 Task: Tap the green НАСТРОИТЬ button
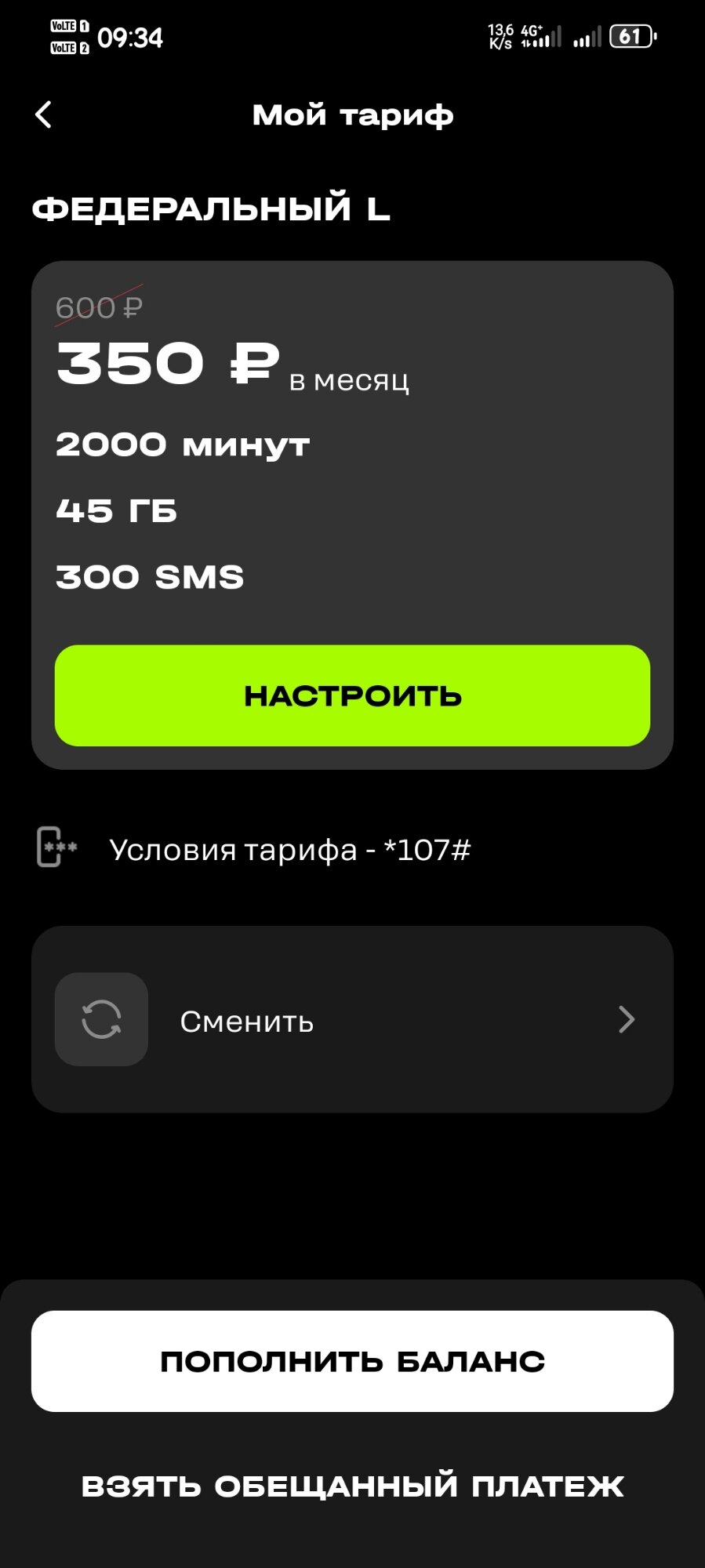pos(352,695)
